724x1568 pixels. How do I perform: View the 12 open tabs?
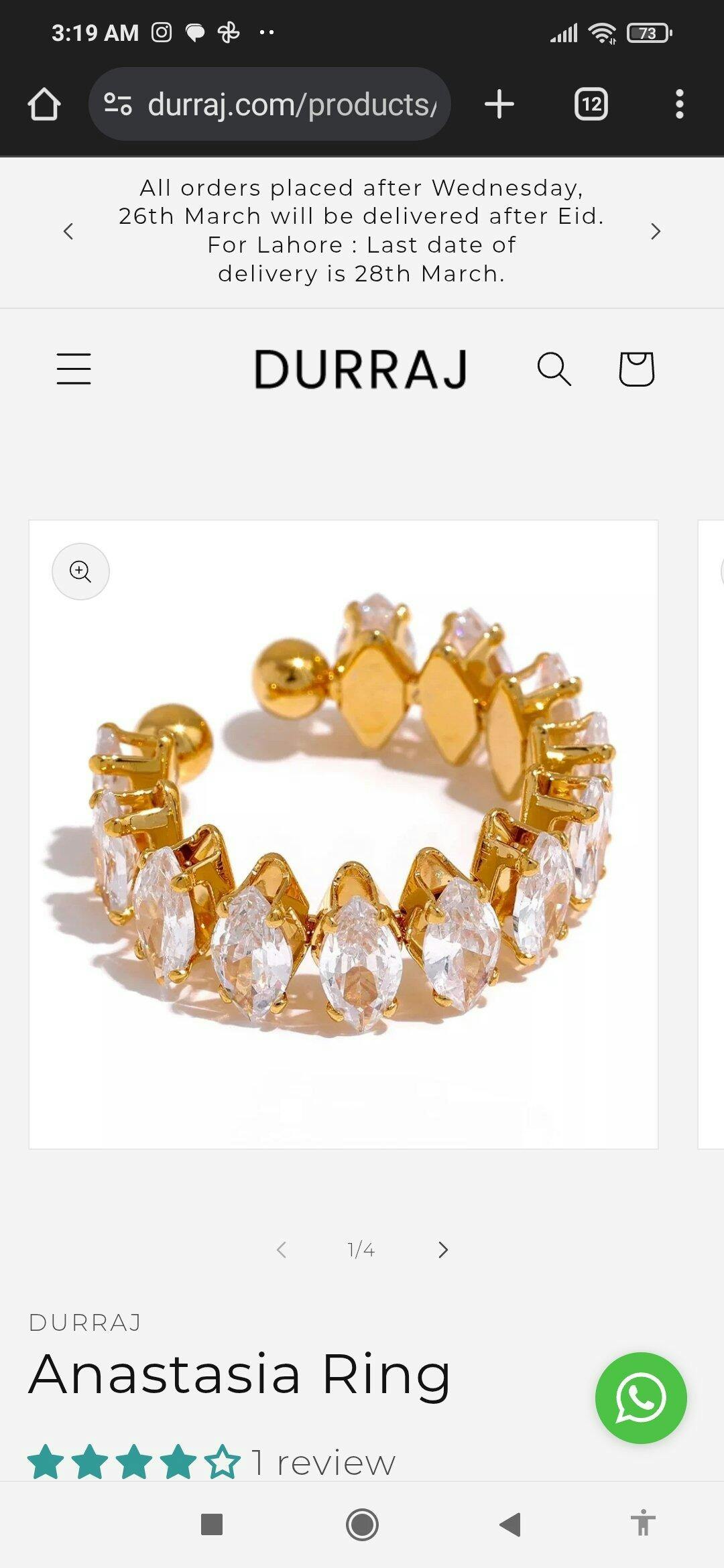tap(591, 105)
